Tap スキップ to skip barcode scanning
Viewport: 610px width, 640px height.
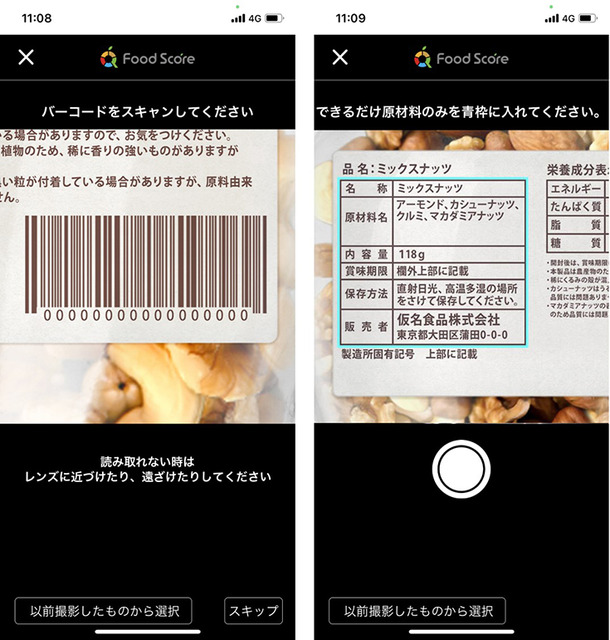[253, 611]
